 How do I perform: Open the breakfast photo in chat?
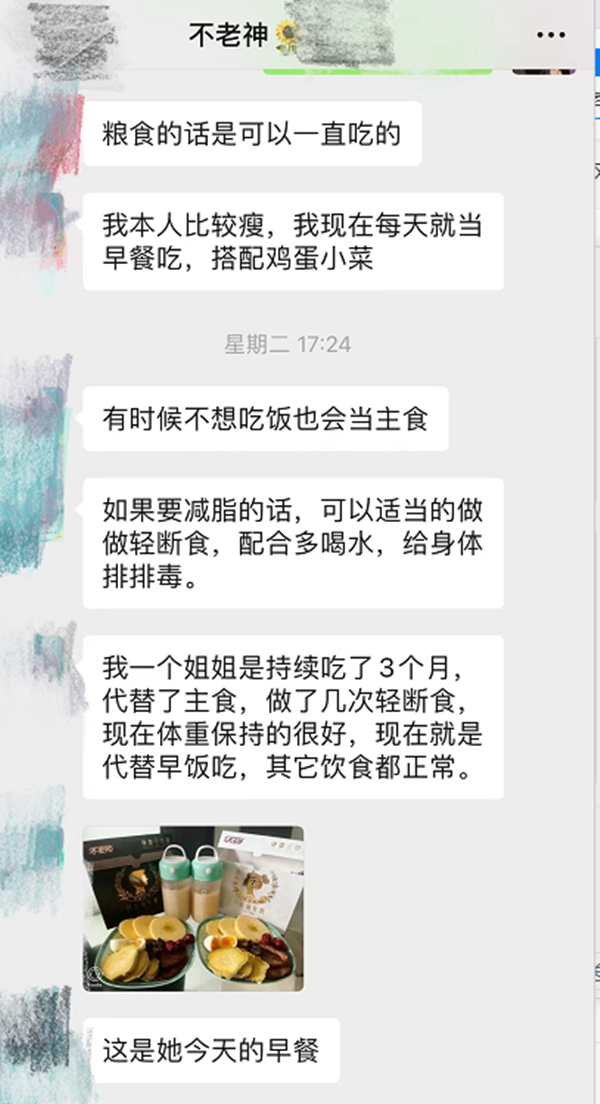click(193, 908)
